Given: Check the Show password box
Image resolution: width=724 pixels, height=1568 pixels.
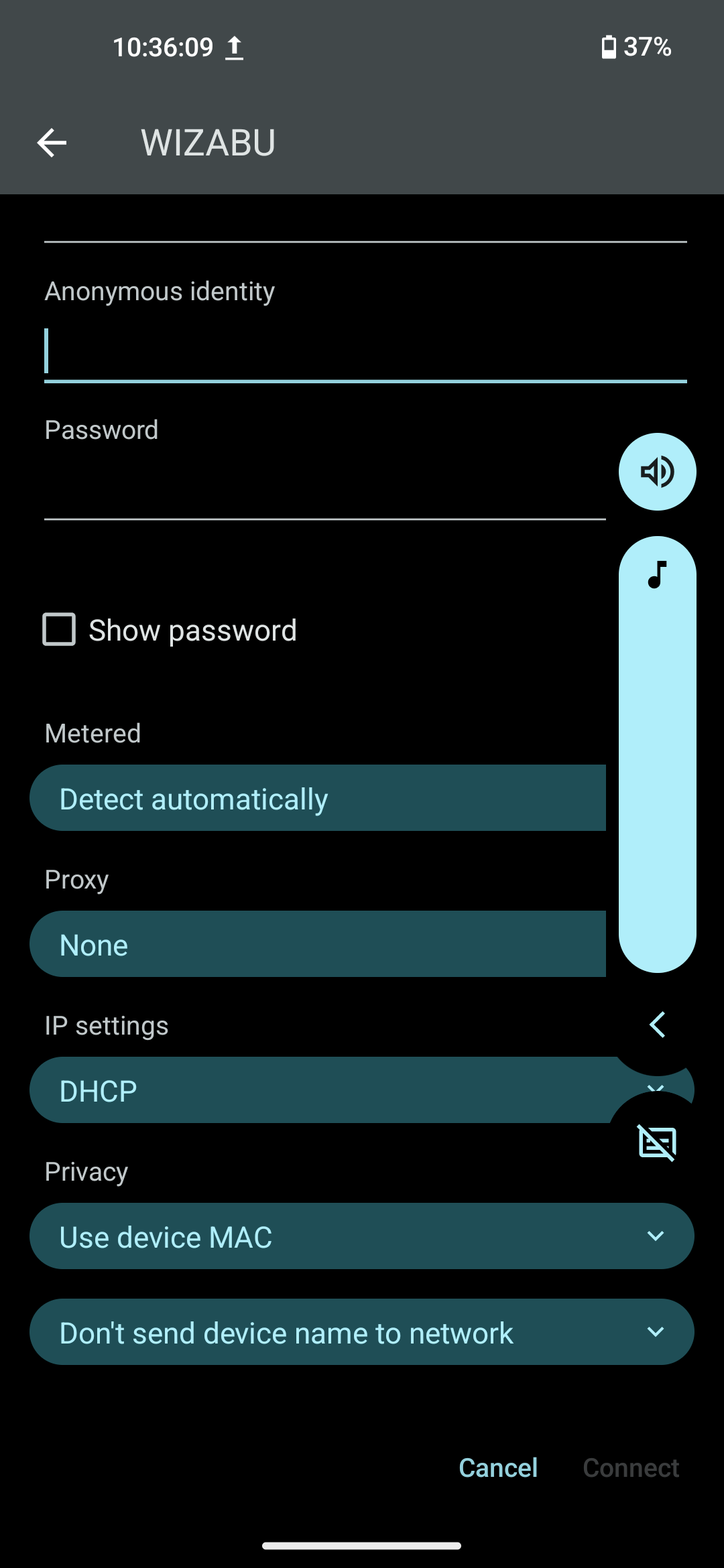Looking at the screenshot, I should [x=59, y=629].
